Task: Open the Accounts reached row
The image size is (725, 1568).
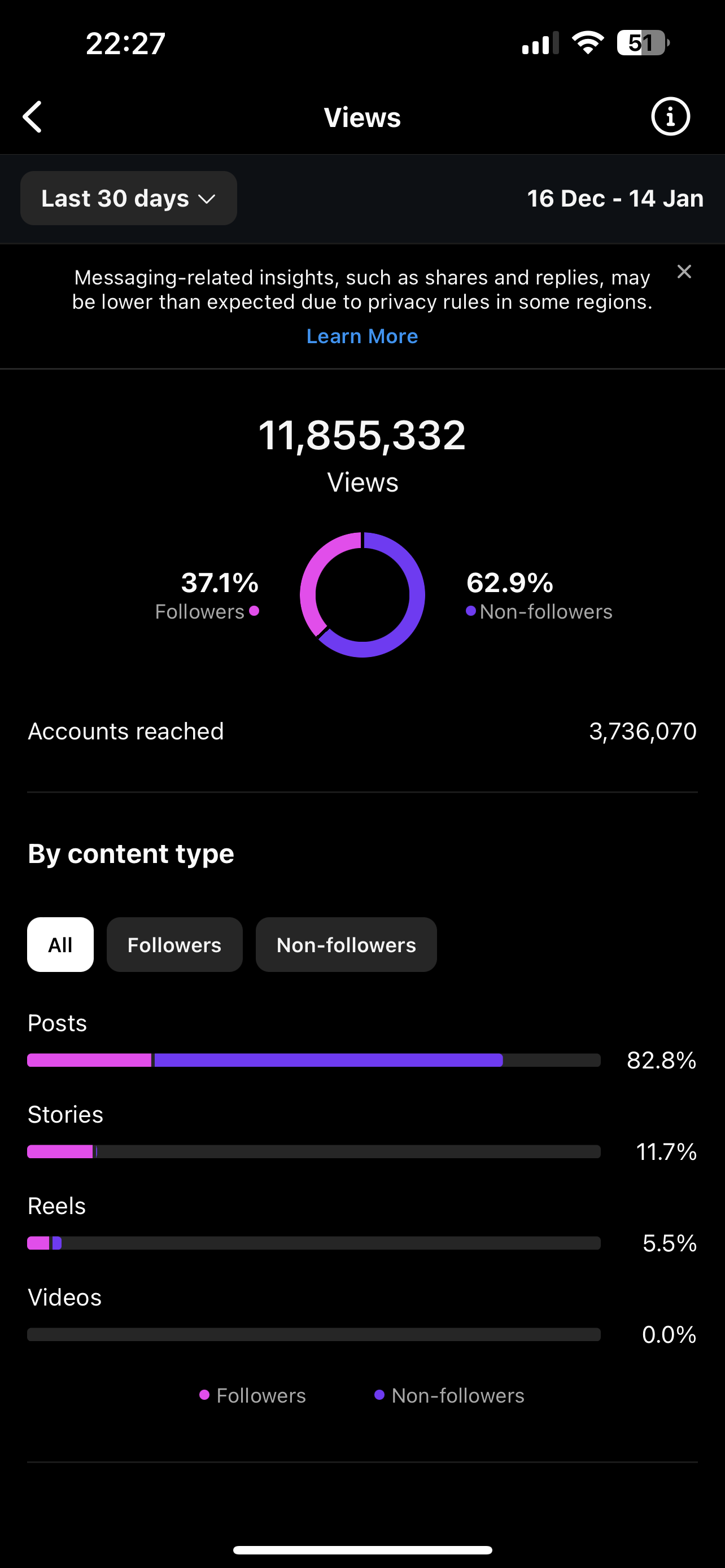Action: tap(362, 731)
